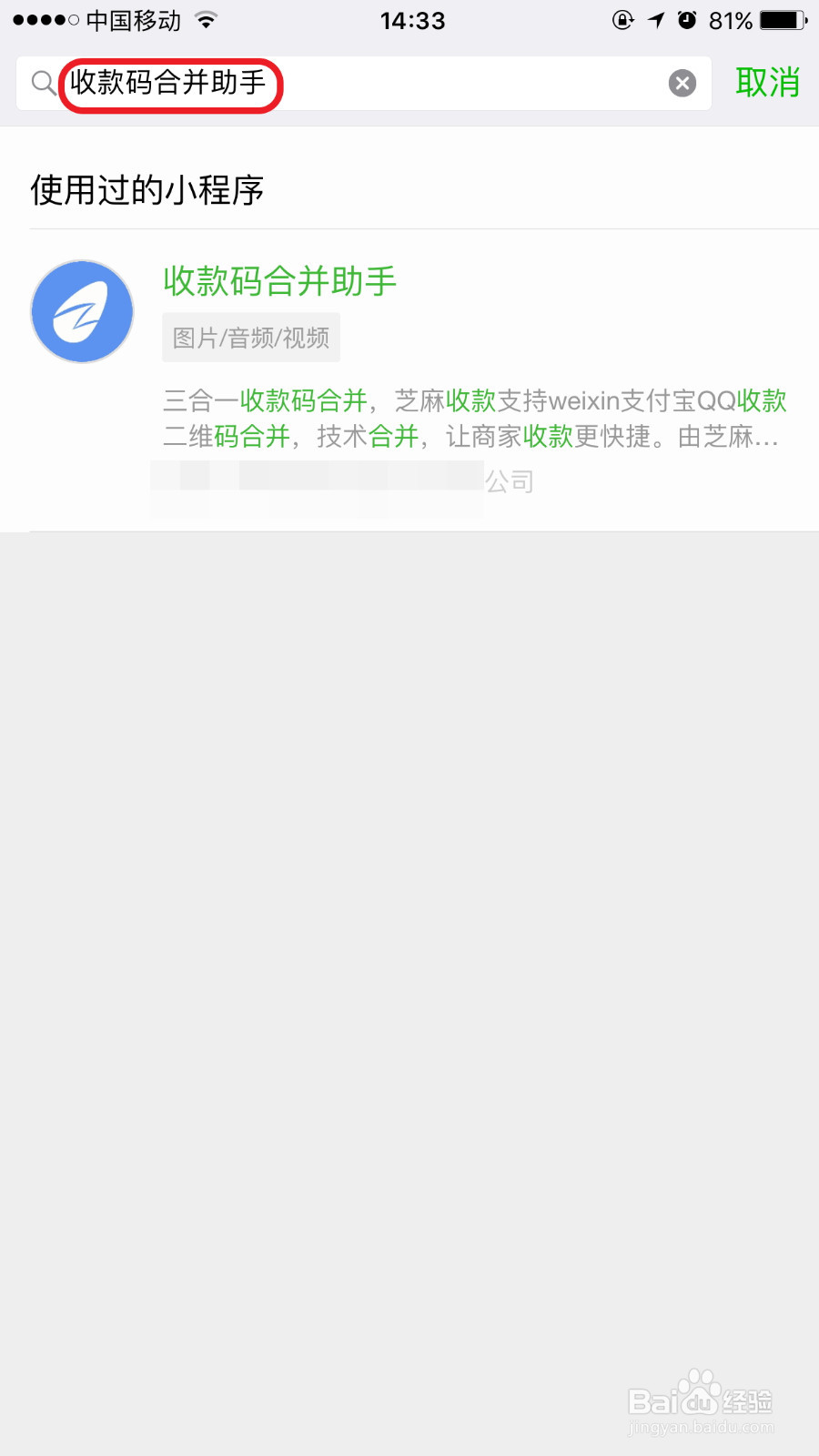819x1456 pixels.
Task: Select the 使用过的小程序 section header
Action: point(146,191)
